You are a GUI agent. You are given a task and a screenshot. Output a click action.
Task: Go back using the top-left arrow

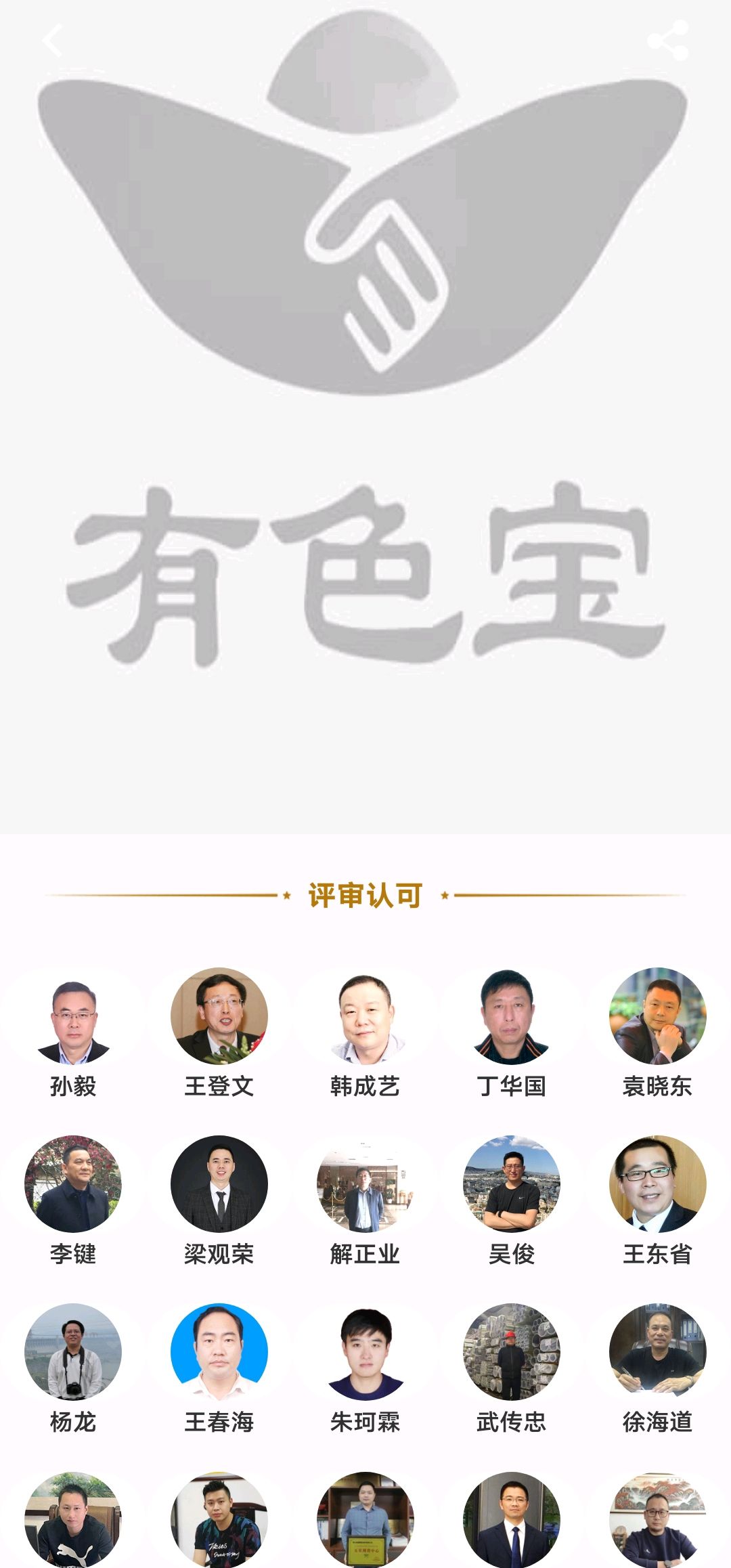tap(52, 41)
